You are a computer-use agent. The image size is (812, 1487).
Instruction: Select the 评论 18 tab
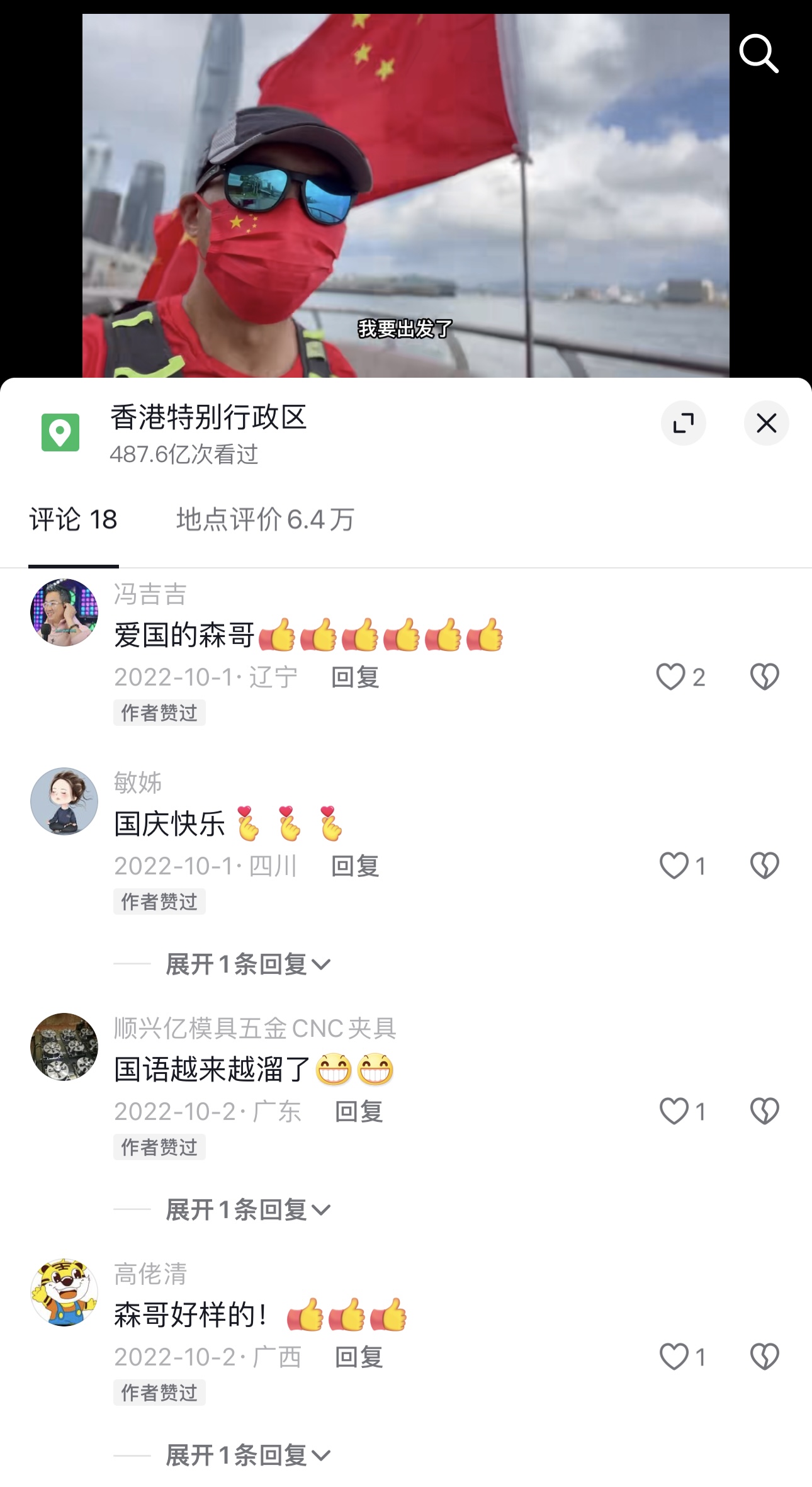point(74,520)
